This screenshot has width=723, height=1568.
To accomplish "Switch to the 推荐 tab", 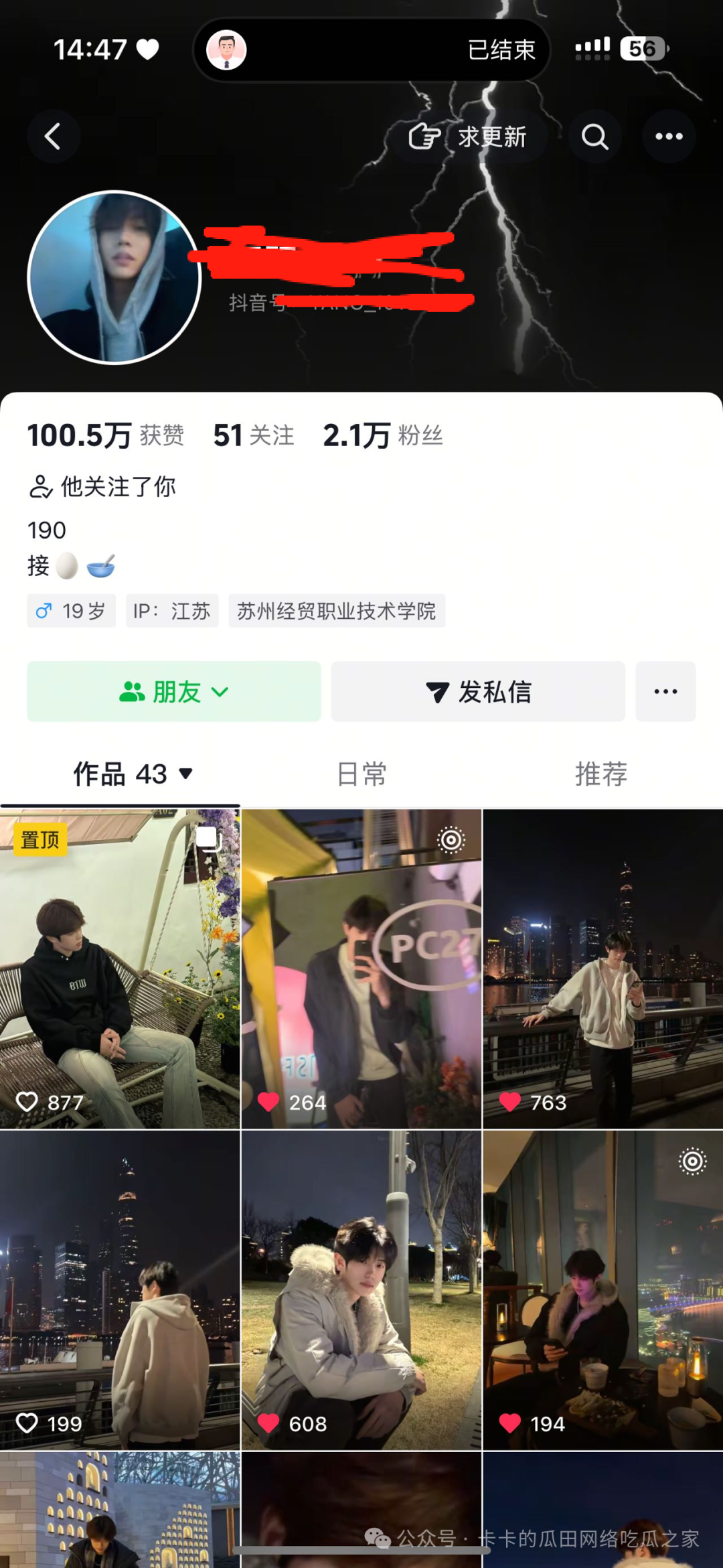I will coord(601,774).
